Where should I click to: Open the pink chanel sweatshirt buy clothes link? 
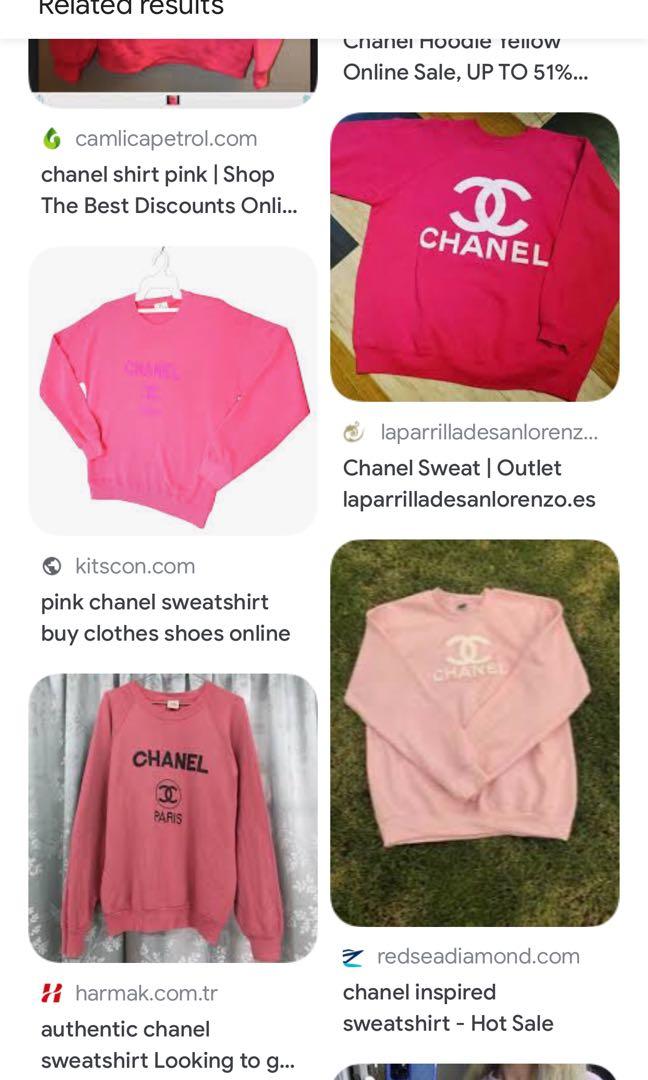point(165,617)
